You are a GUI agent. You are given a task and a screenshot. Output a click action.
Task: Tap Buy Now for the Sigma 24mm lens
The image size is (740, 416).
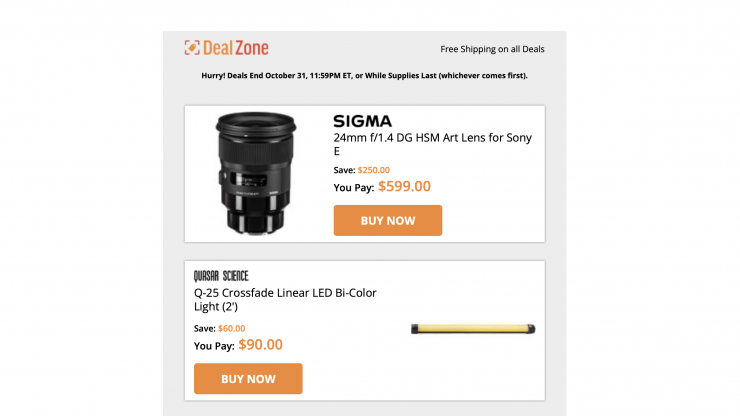(x=387, y=220)
